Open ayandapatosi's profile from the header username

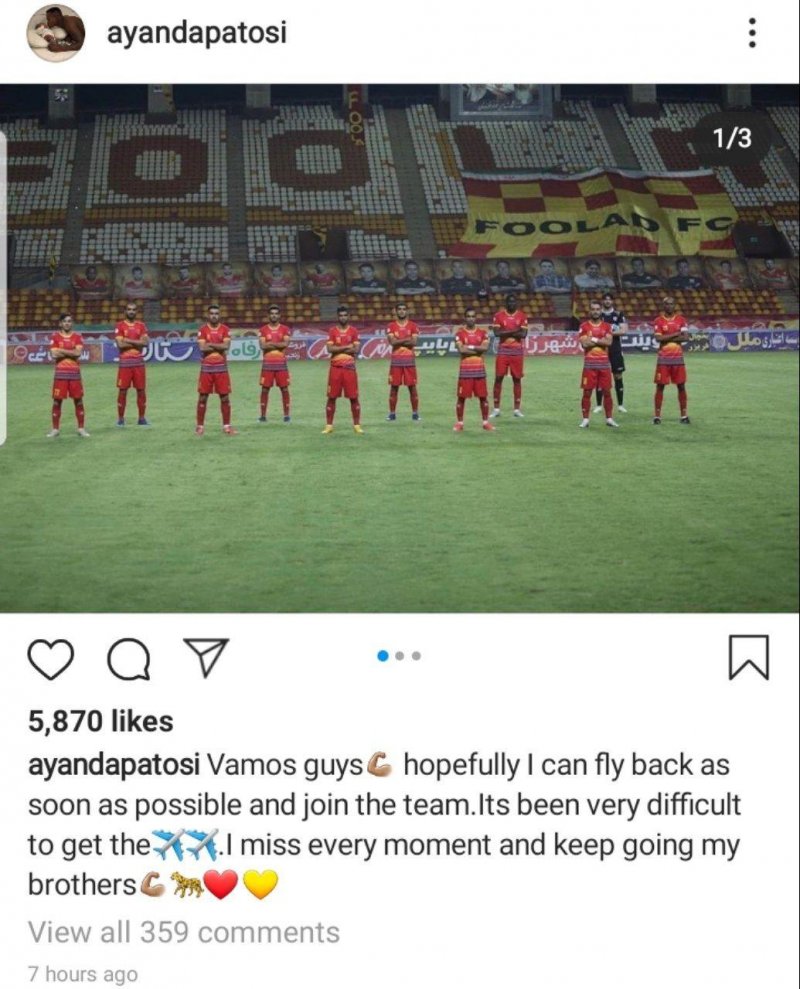(x=198, y=32)
